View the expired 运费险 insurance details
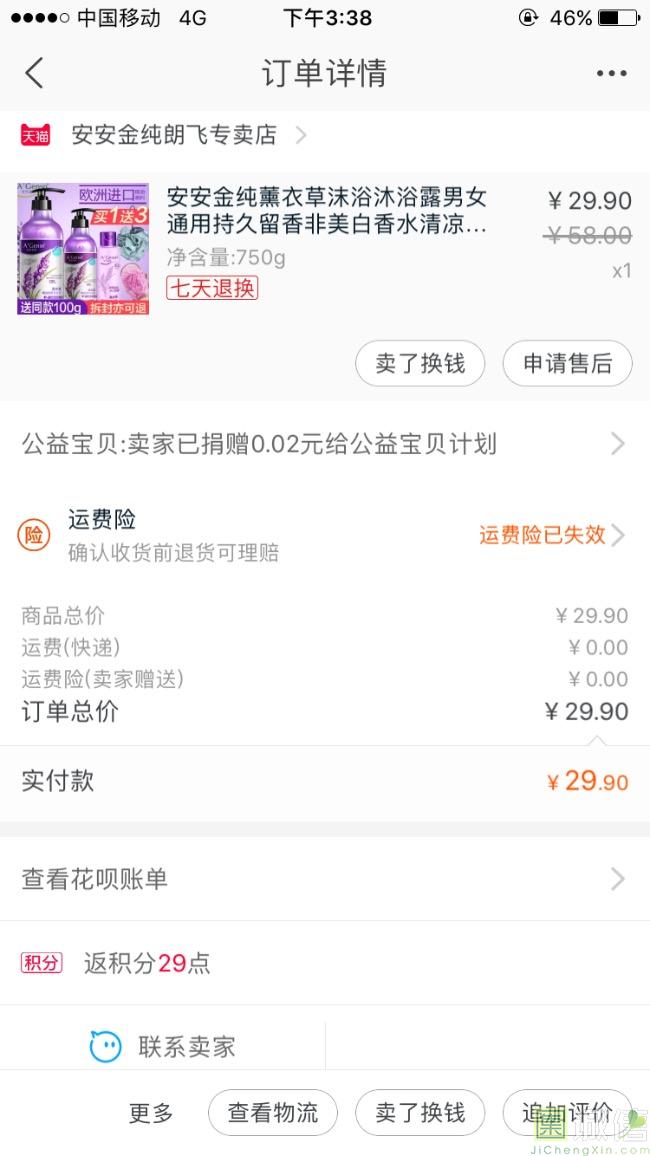 click(x=551, y=535)
